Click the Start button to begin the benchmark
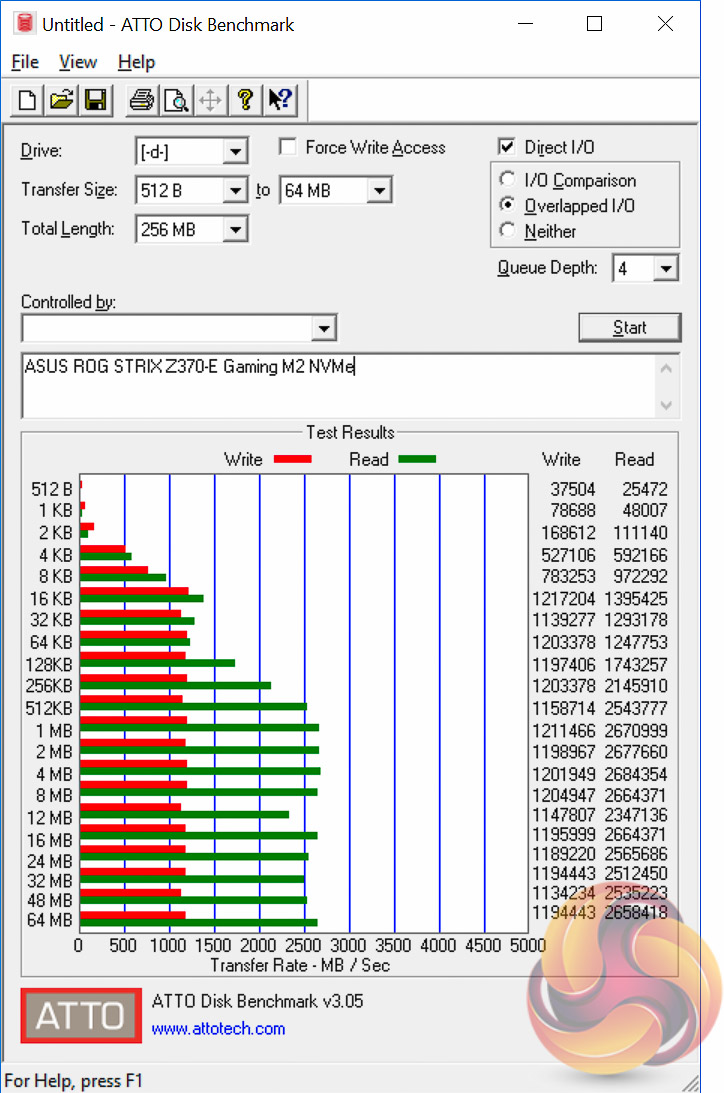The height and width of the screenshot is (1093, 724). coord(629,327)
